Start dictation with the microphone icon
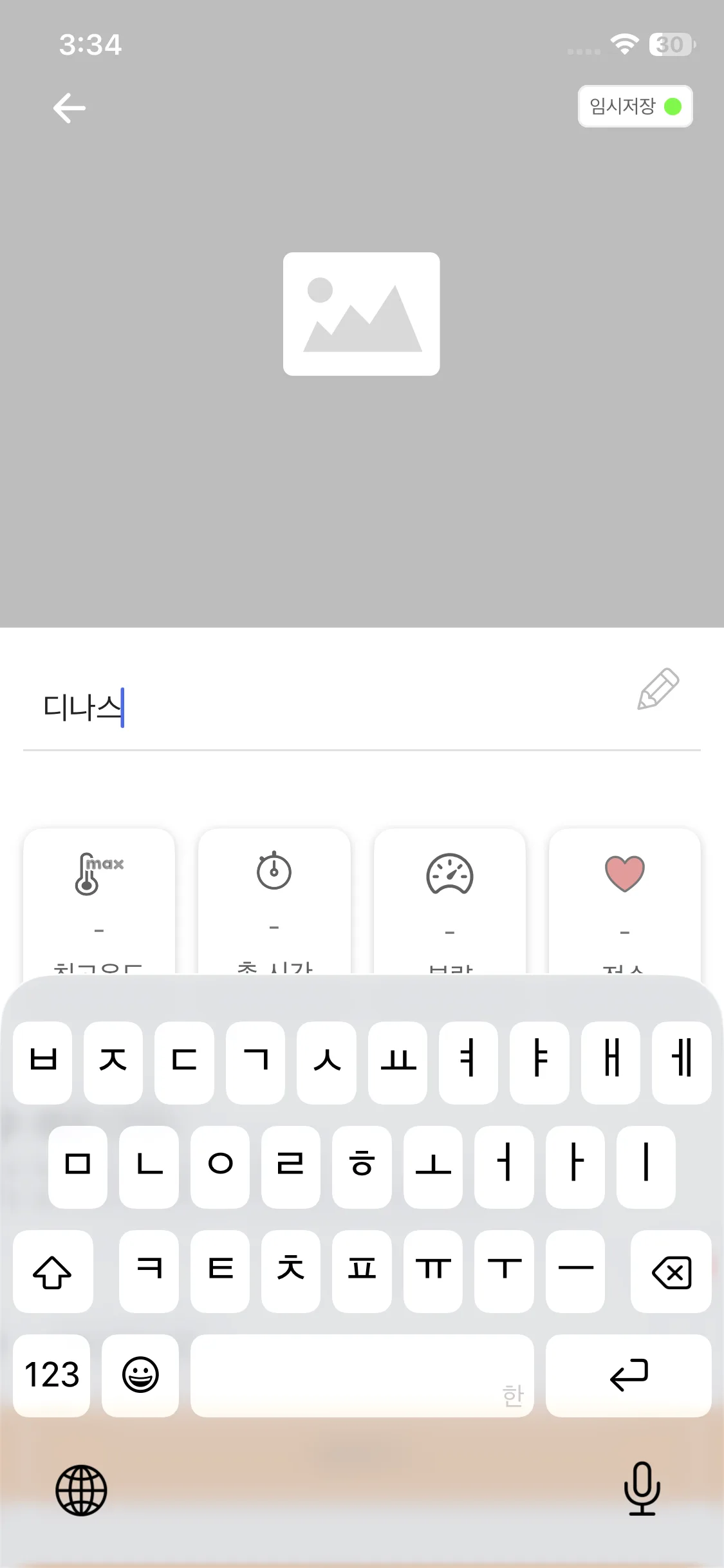Screen dimensions: 724x1568 coord(642,1488)
